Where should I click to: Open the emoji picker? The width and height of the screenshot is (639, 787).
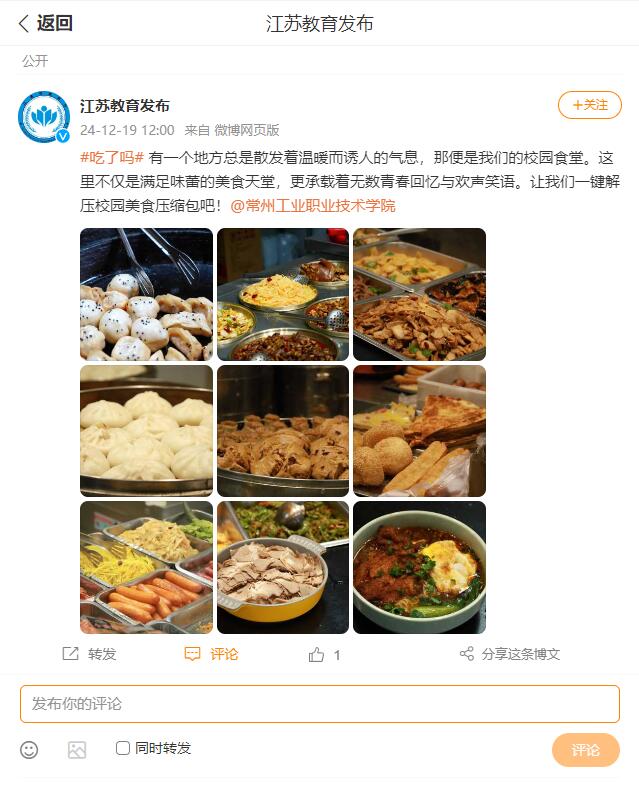click(29, 749)
